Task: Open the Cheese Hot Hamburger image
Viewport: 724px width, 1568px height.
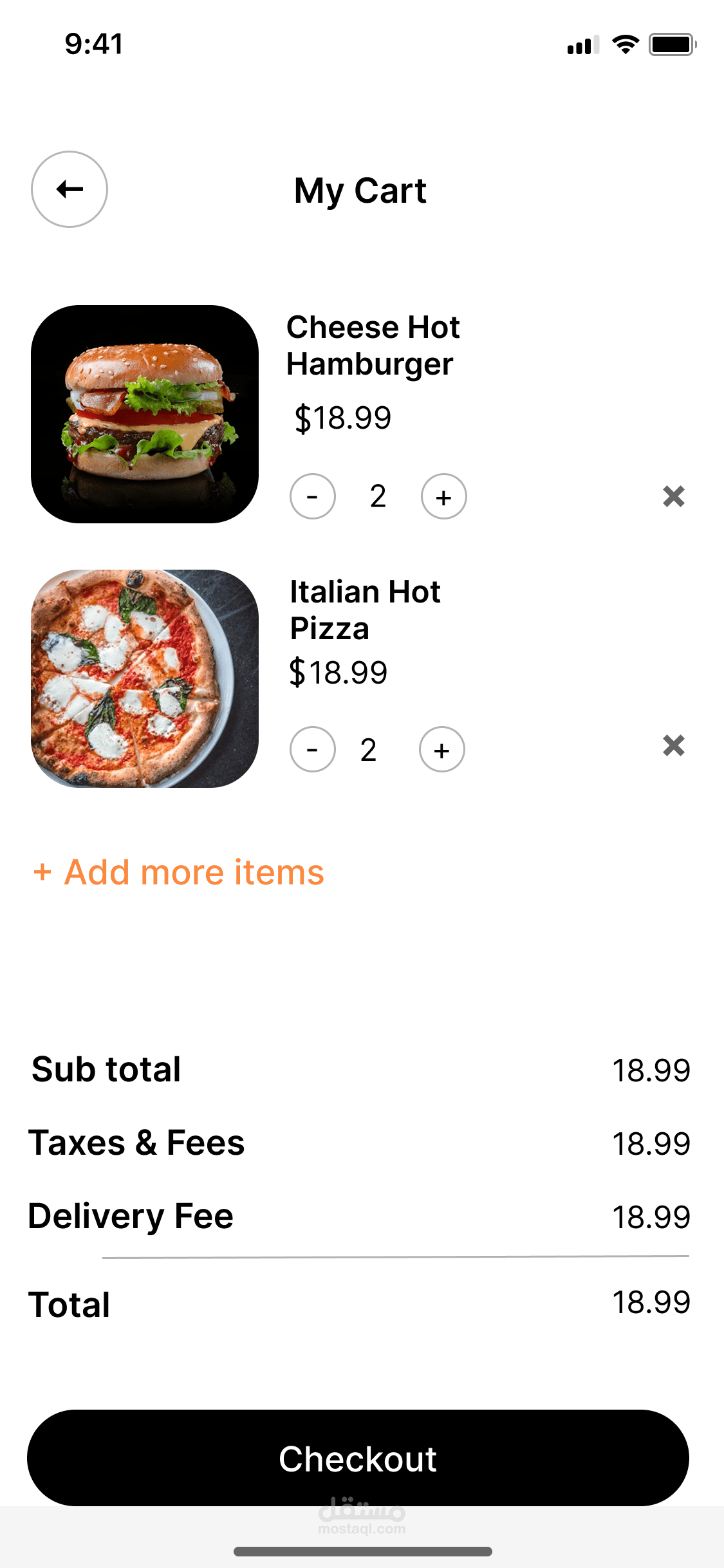Action: tap(145, 414)
